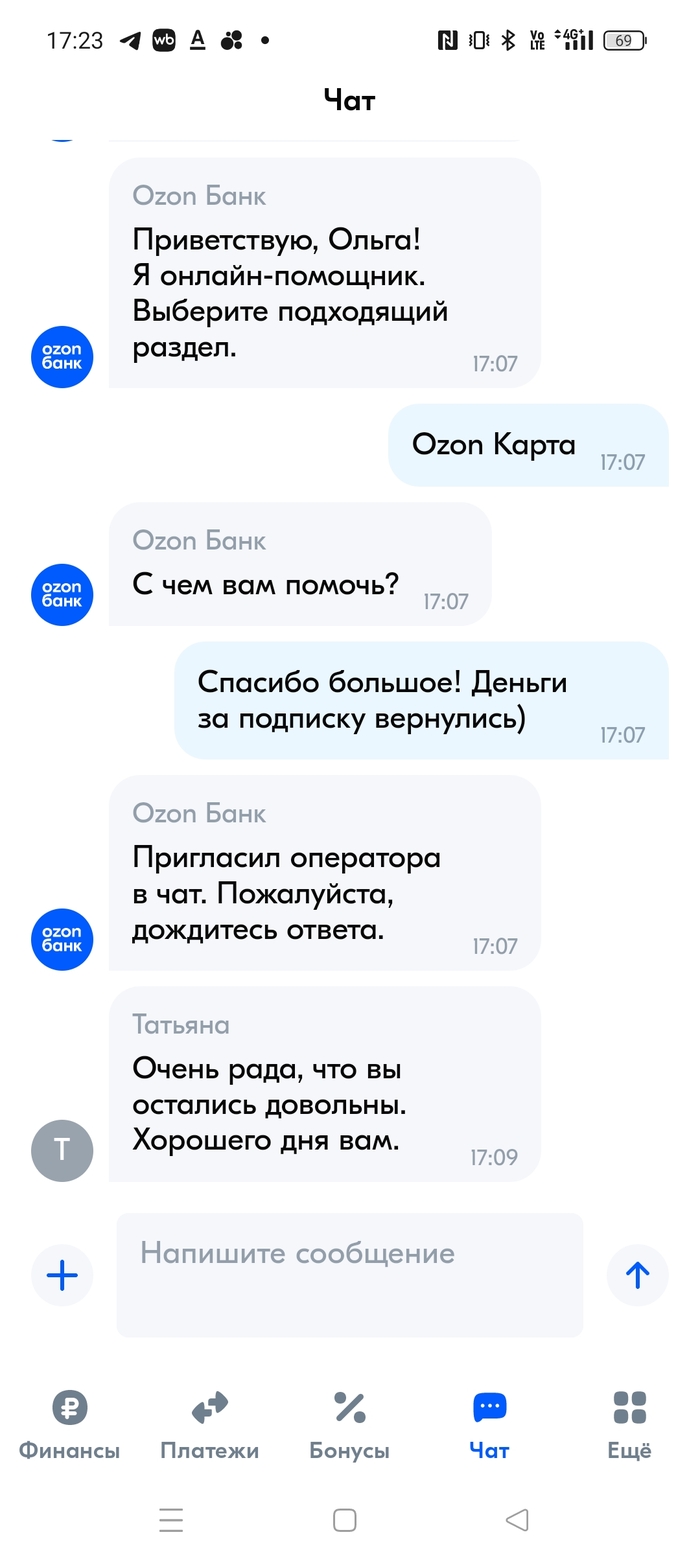700x1563 pixels.
Task: Switch to the Финансы tab
Action: pos(70,1424)
